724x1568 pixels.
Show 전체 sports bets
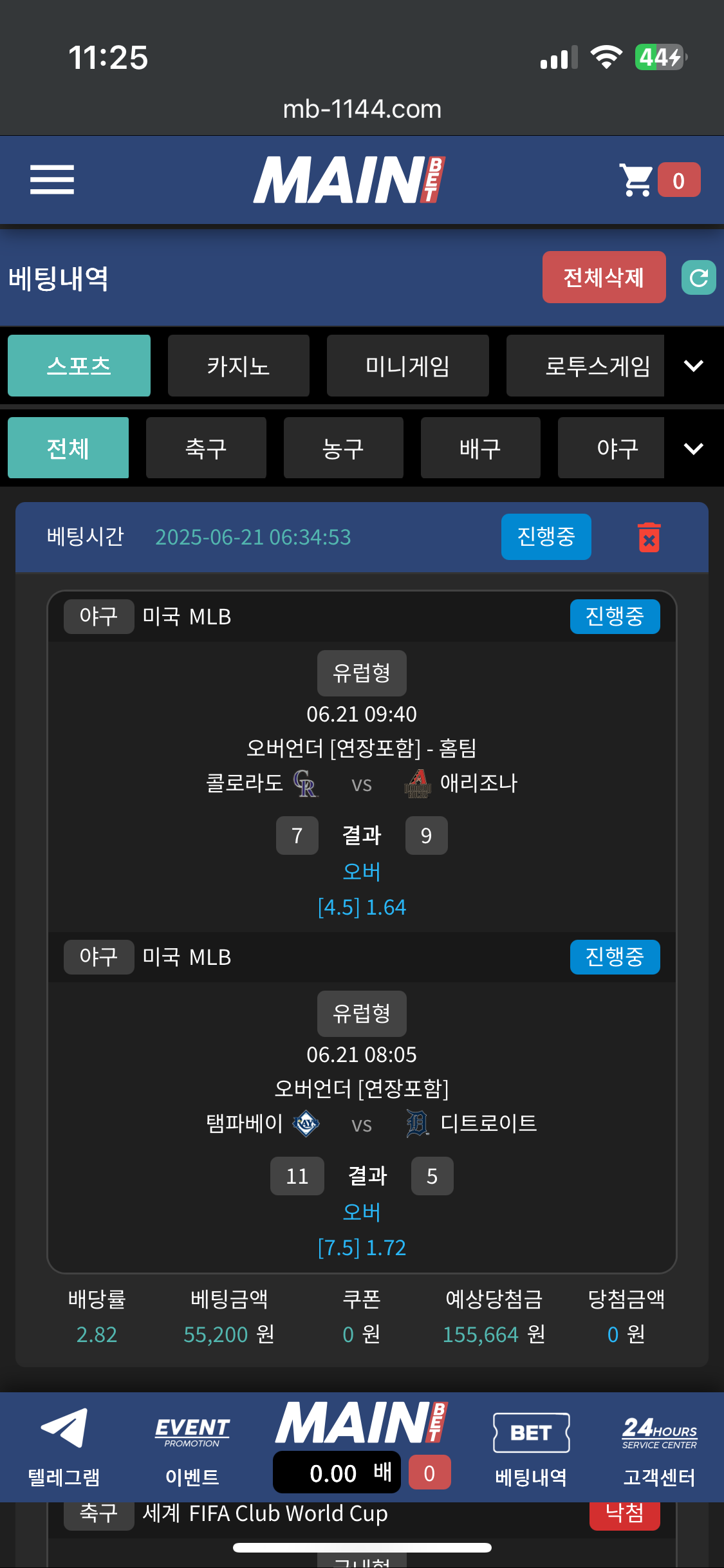68,448
